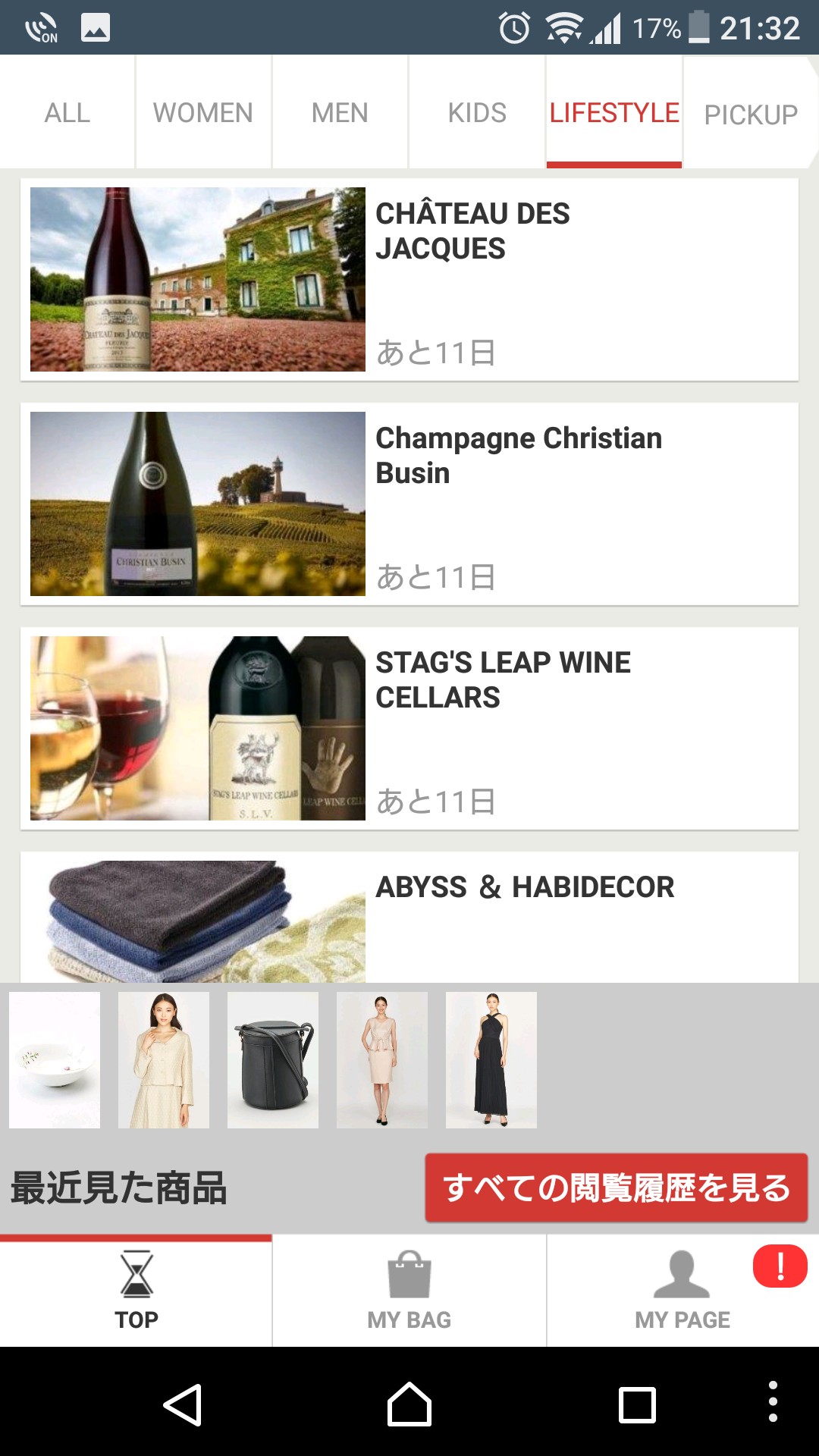Go to the Android home screen
The height and width of the screenshot is (1456, 819).
coord(409,1405)
